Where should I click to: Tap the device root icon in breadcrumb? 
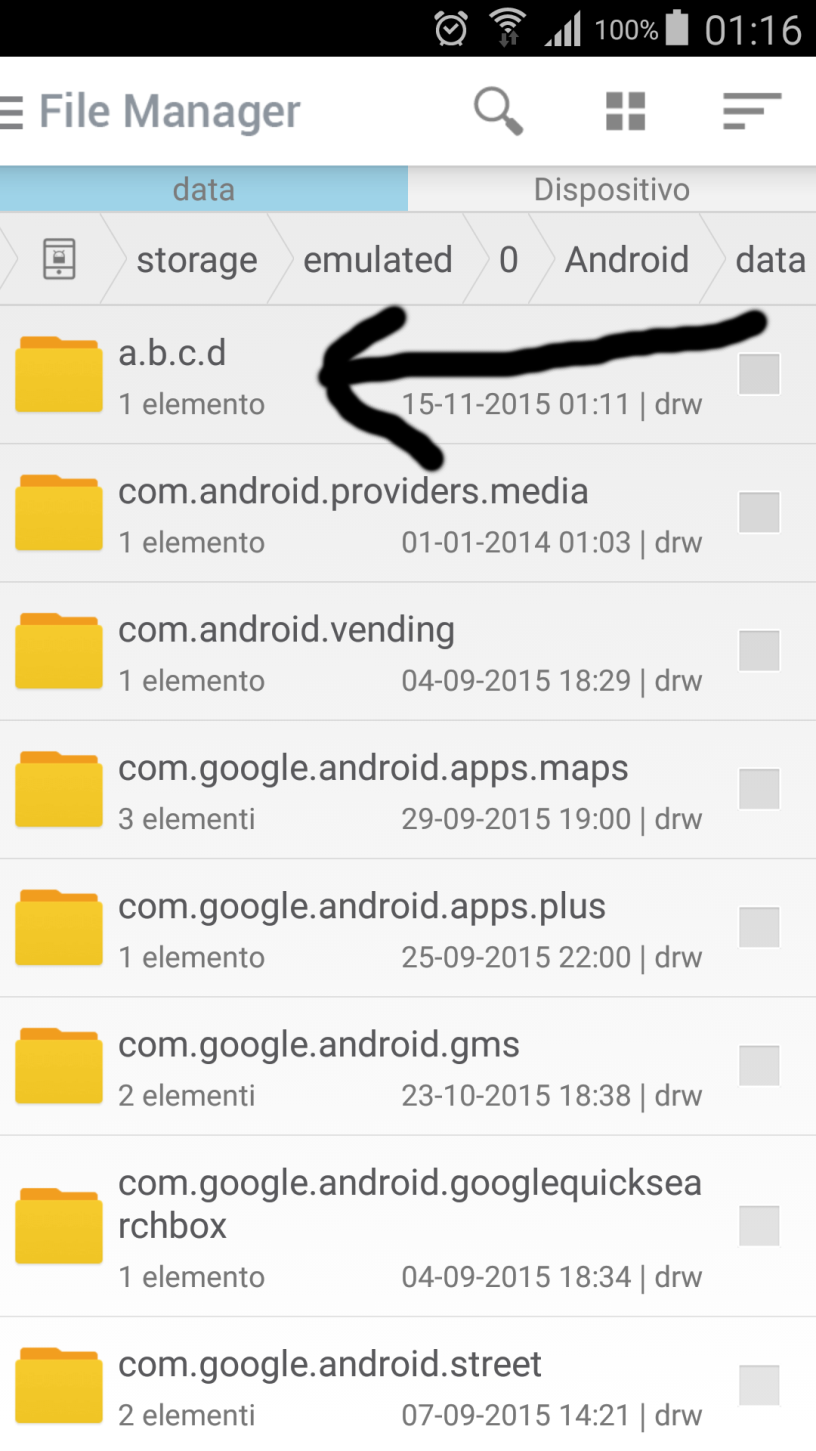click(60, 260)
